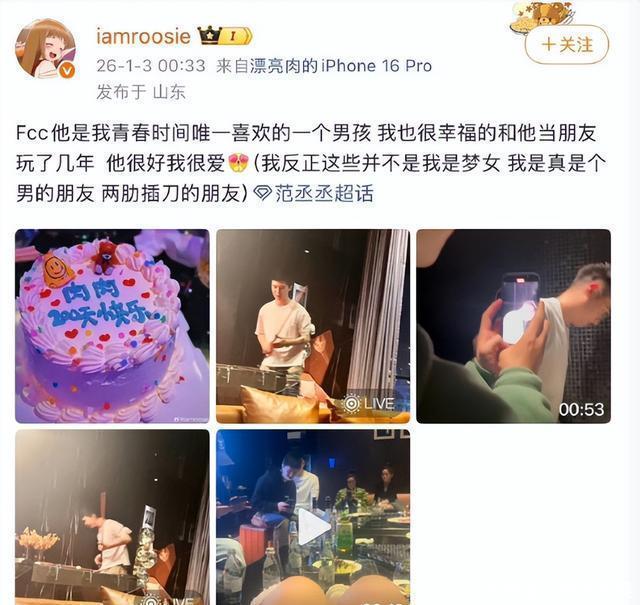The width and height of the screenshot is (640, 605).
Task: Open the LIVE photo of man in white shirt
Action: point(313,325)
